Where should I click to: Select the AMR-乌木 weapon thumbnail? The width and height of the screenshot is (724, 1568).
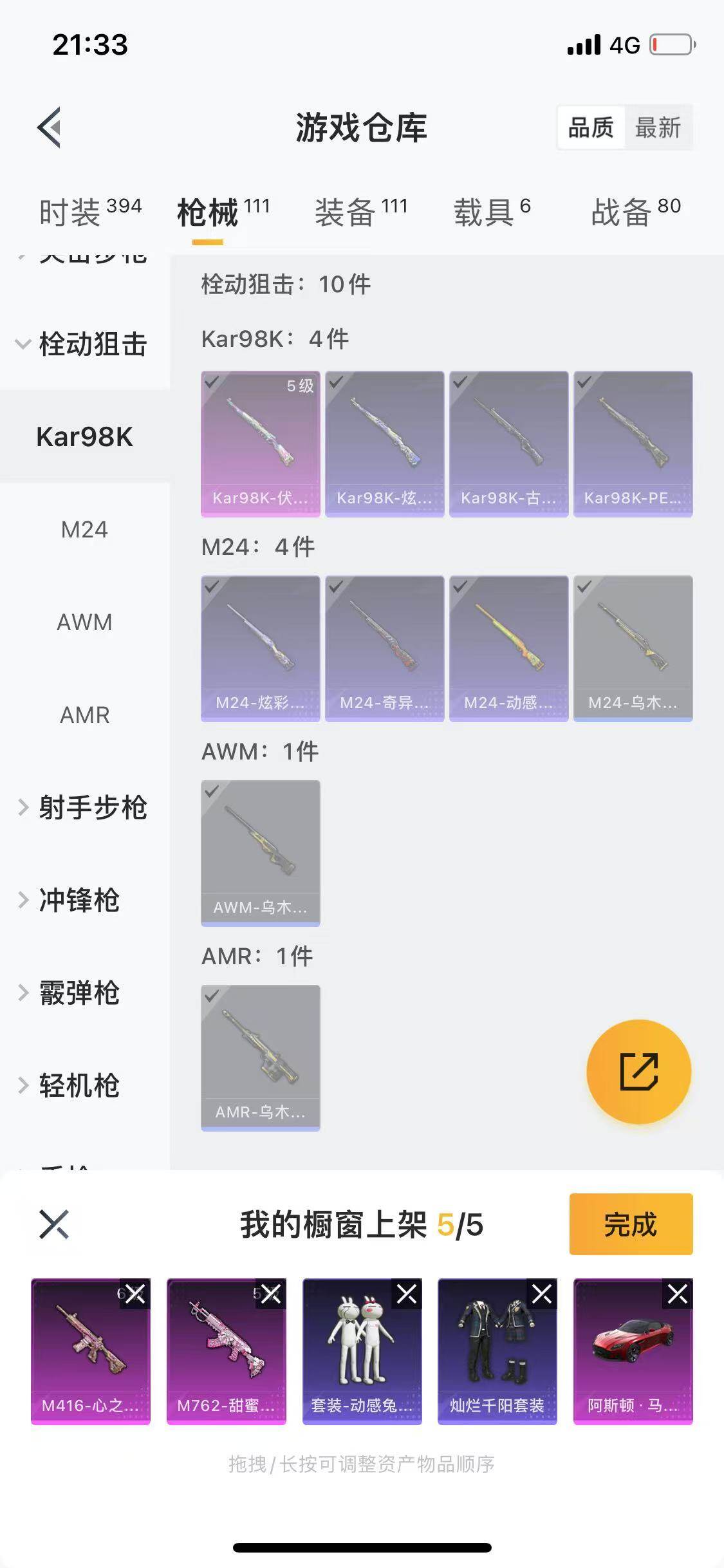pyautogui.click(x=260, y=1056)
